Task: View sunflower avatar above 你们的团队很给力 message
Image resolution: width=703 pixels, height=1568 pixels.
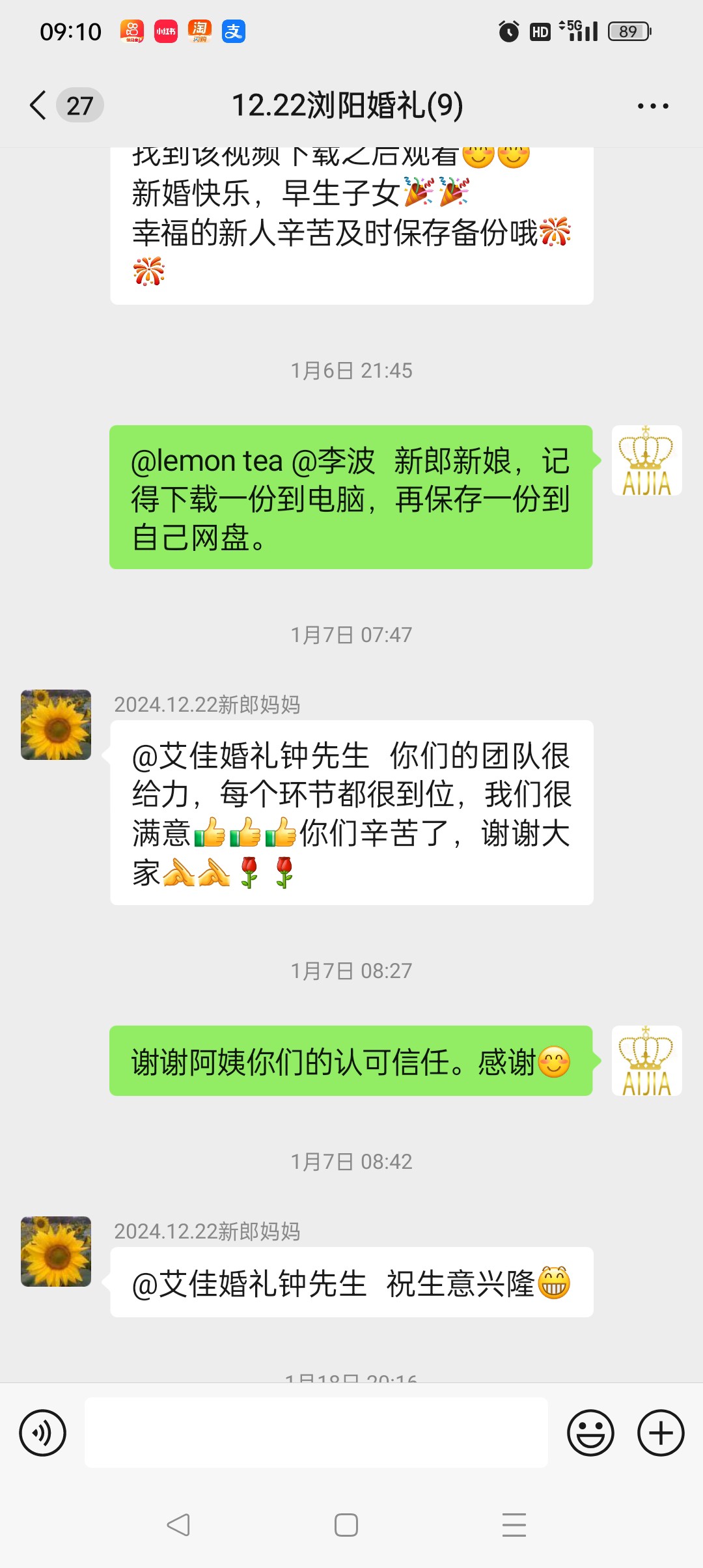Action: 56,725
